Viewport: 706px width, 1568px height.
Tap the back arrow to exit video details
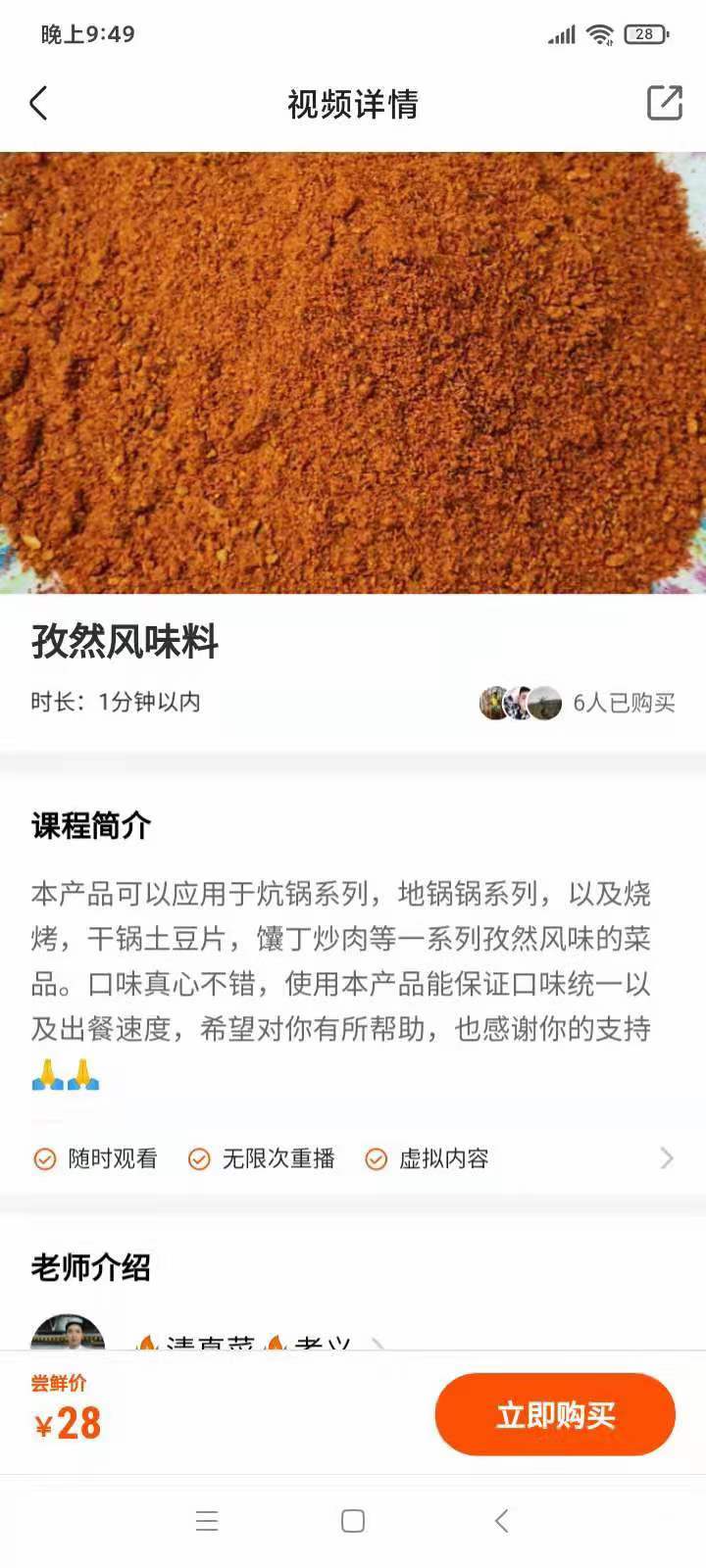point(39,103)
